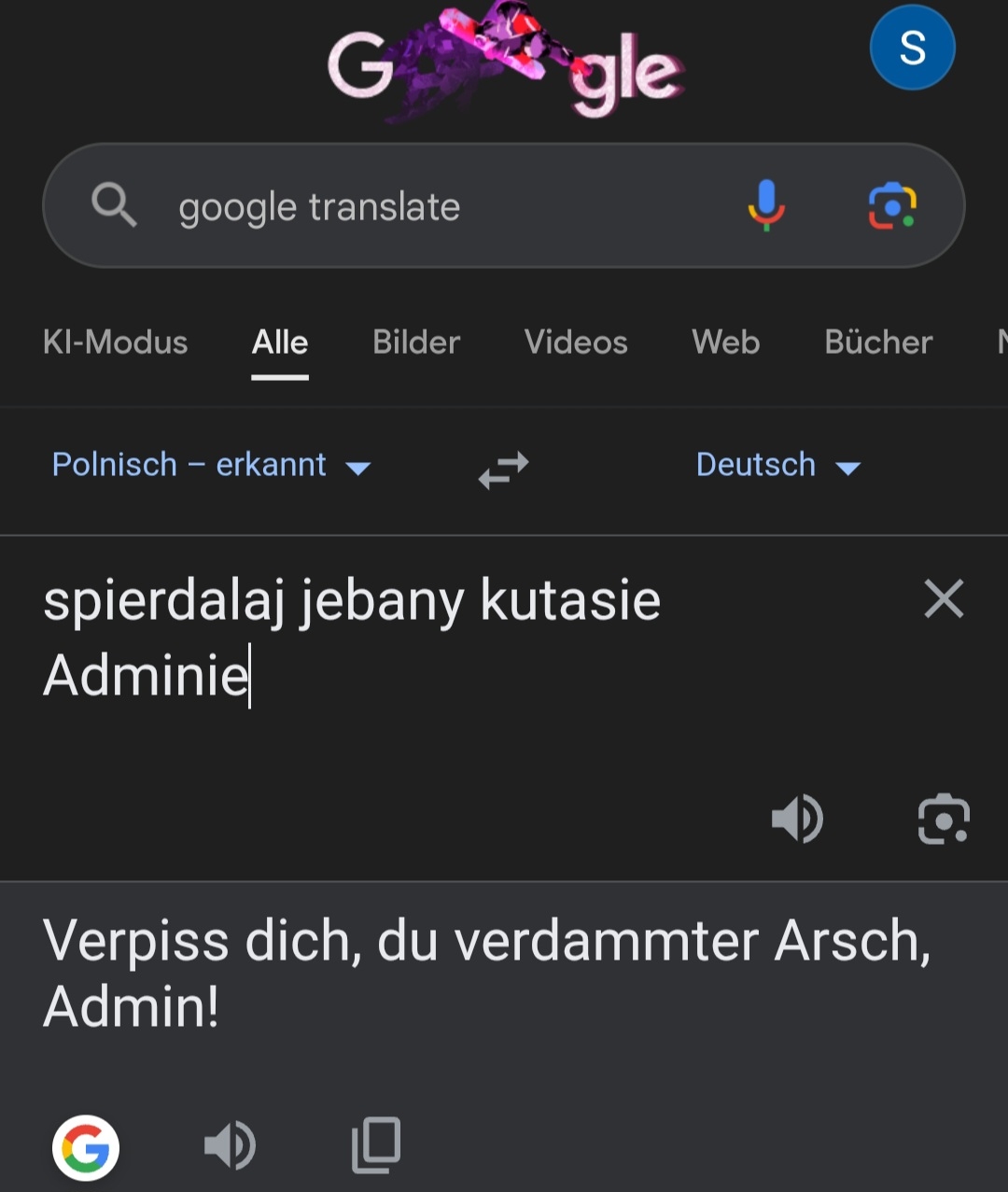Swap source and target languages
The image size is (1008, 1192).
[x=504, y=470]
